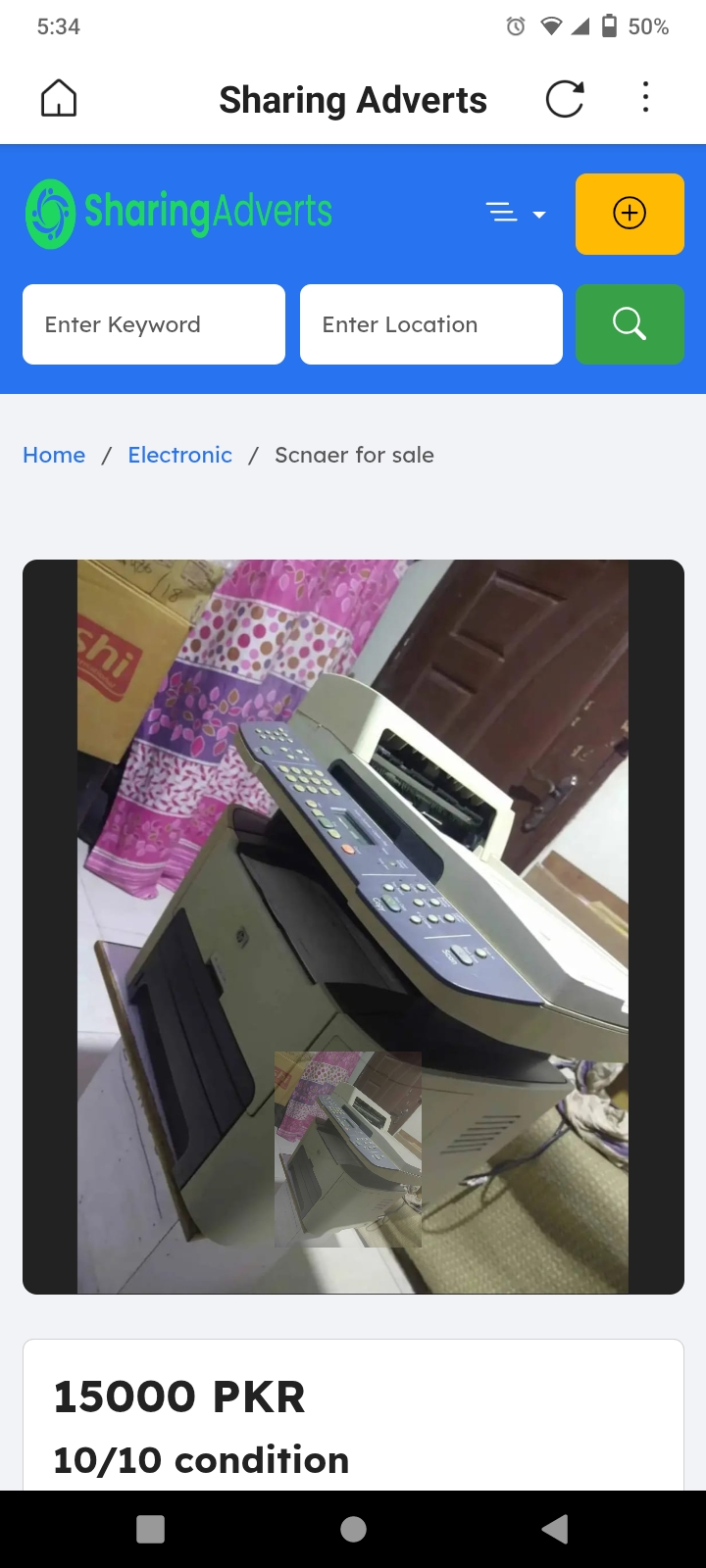The image size is (706, 1568).
Task: Tap the home icon in the app bar
Action: tap(59, 98)
